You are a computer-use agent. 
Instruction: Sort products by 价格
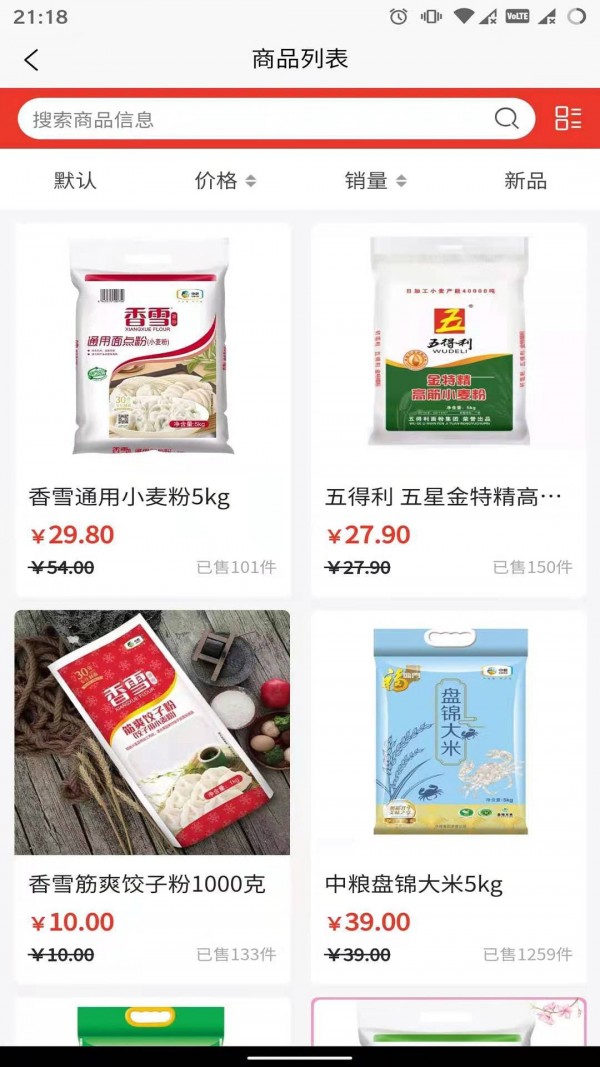(x=225, y=181)
